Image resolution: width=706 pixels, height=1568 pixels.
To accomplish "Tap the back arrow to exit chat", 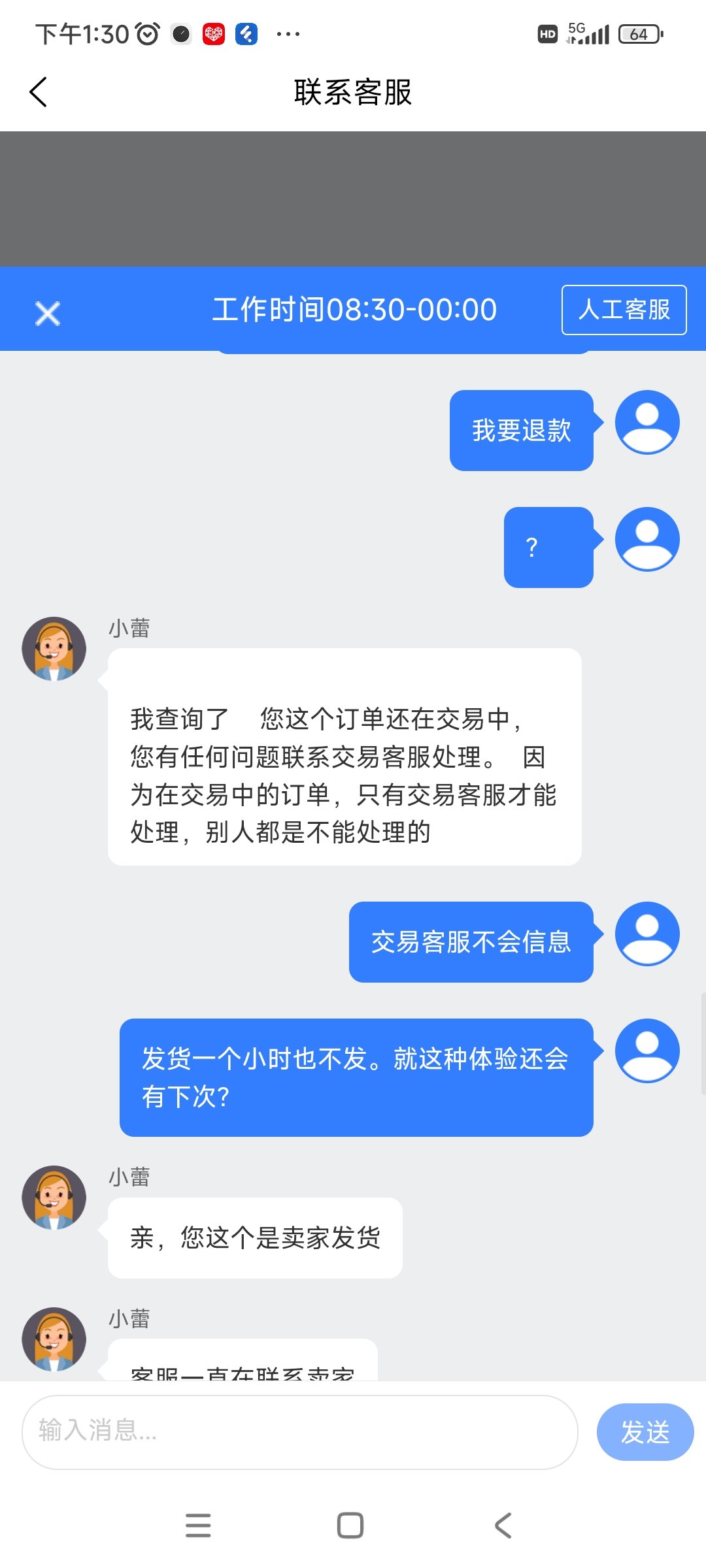I will click(38, 91).
